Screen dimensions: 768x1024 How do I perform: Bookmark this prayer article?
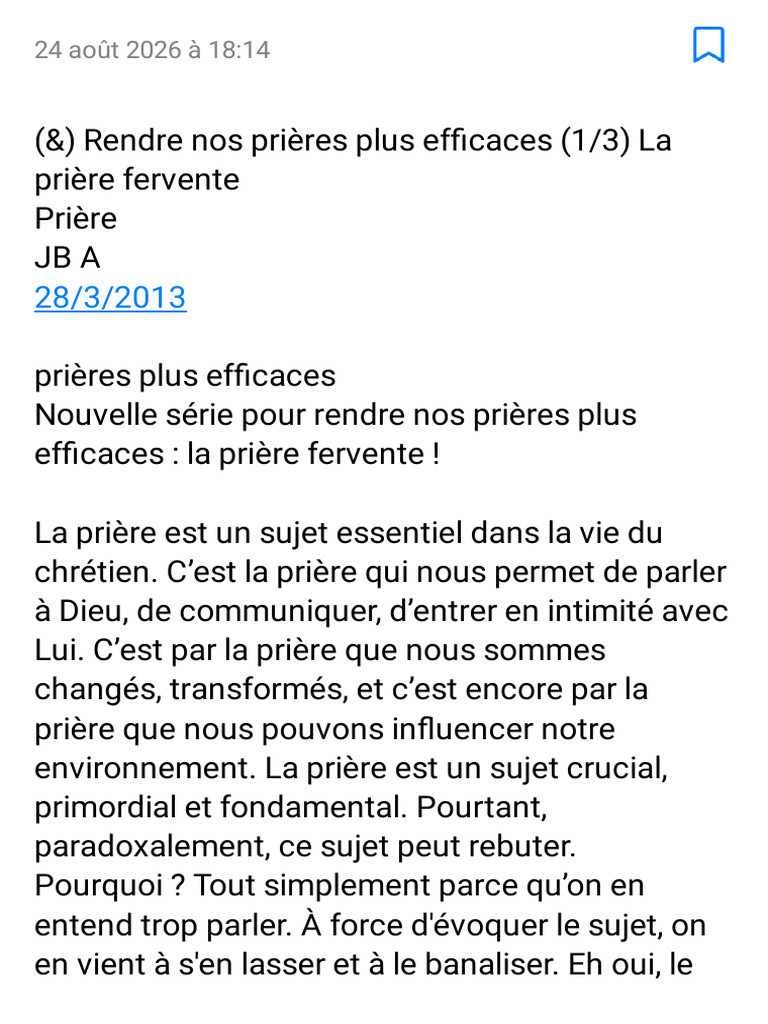coord(709,45)
